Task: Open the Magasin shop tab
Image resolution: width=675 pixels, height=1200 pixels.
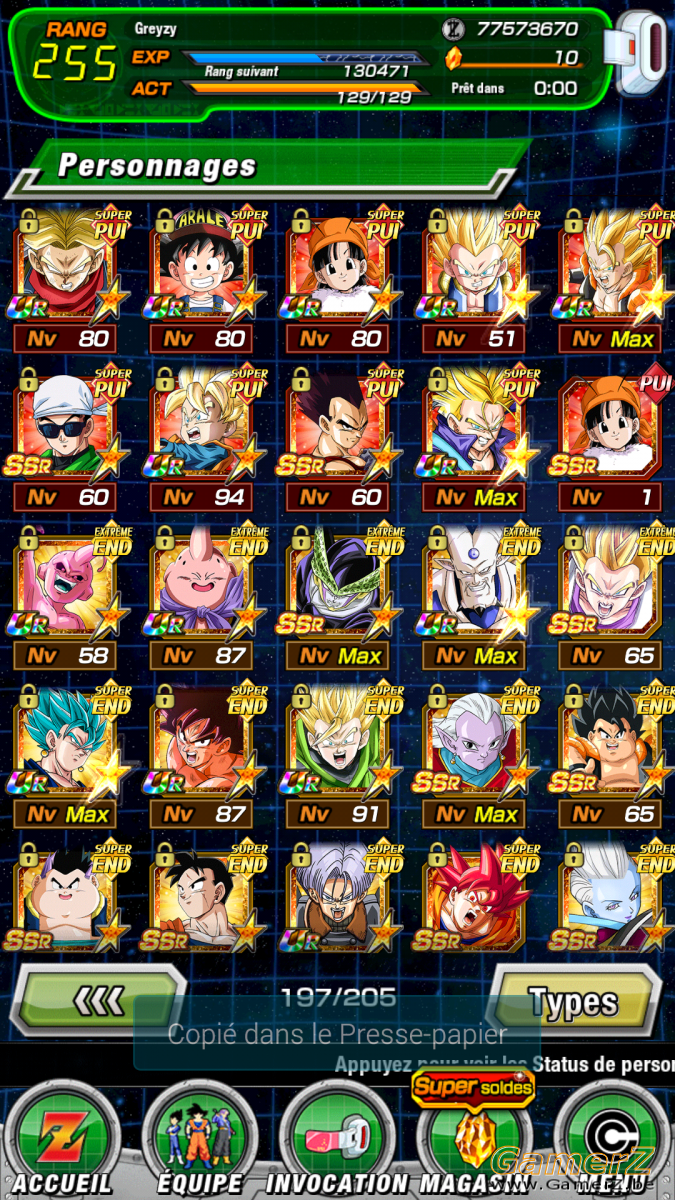Action: pos(472,1139)
